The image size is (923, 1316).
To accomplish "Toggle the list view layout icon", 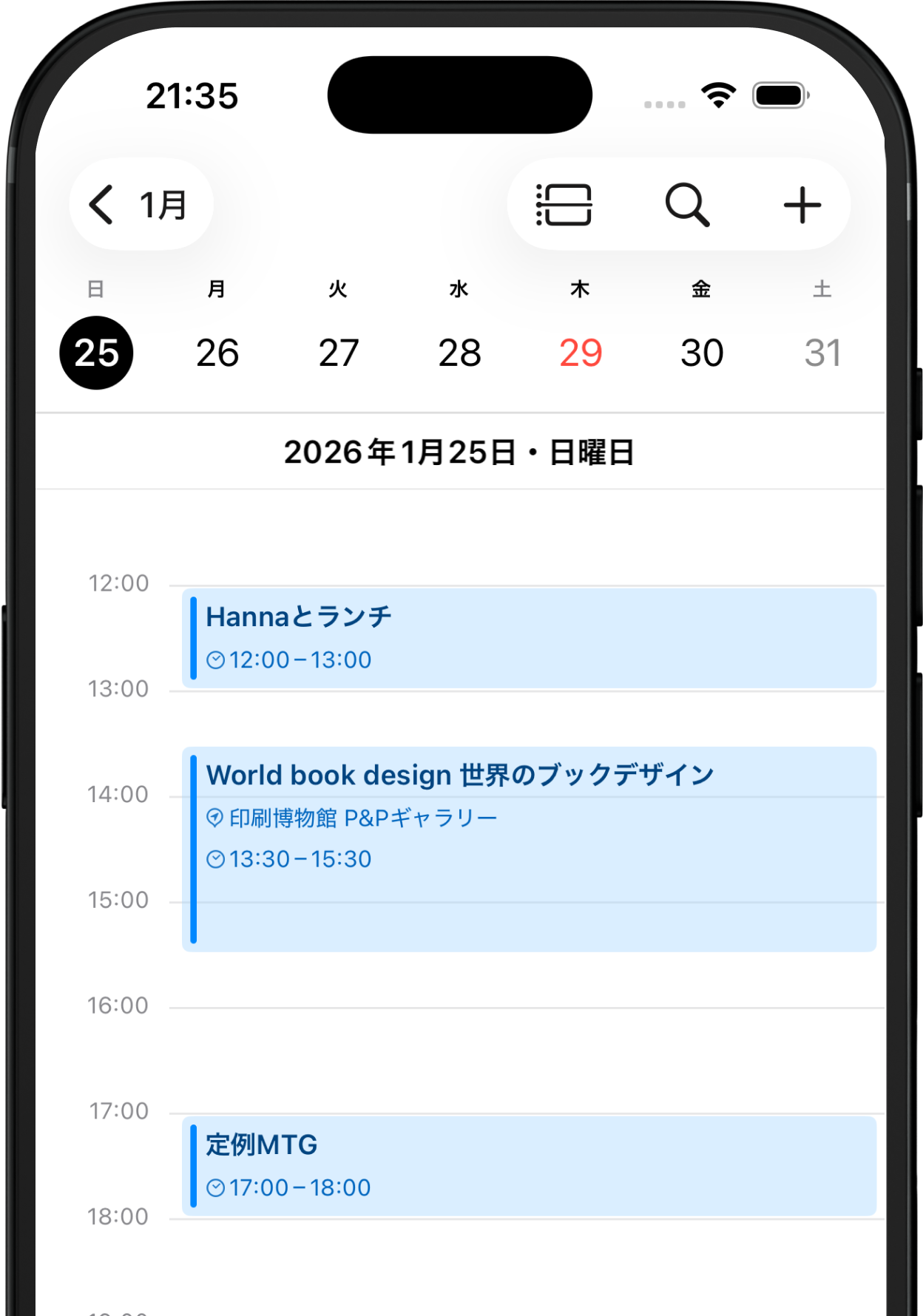I will [564, 205].
